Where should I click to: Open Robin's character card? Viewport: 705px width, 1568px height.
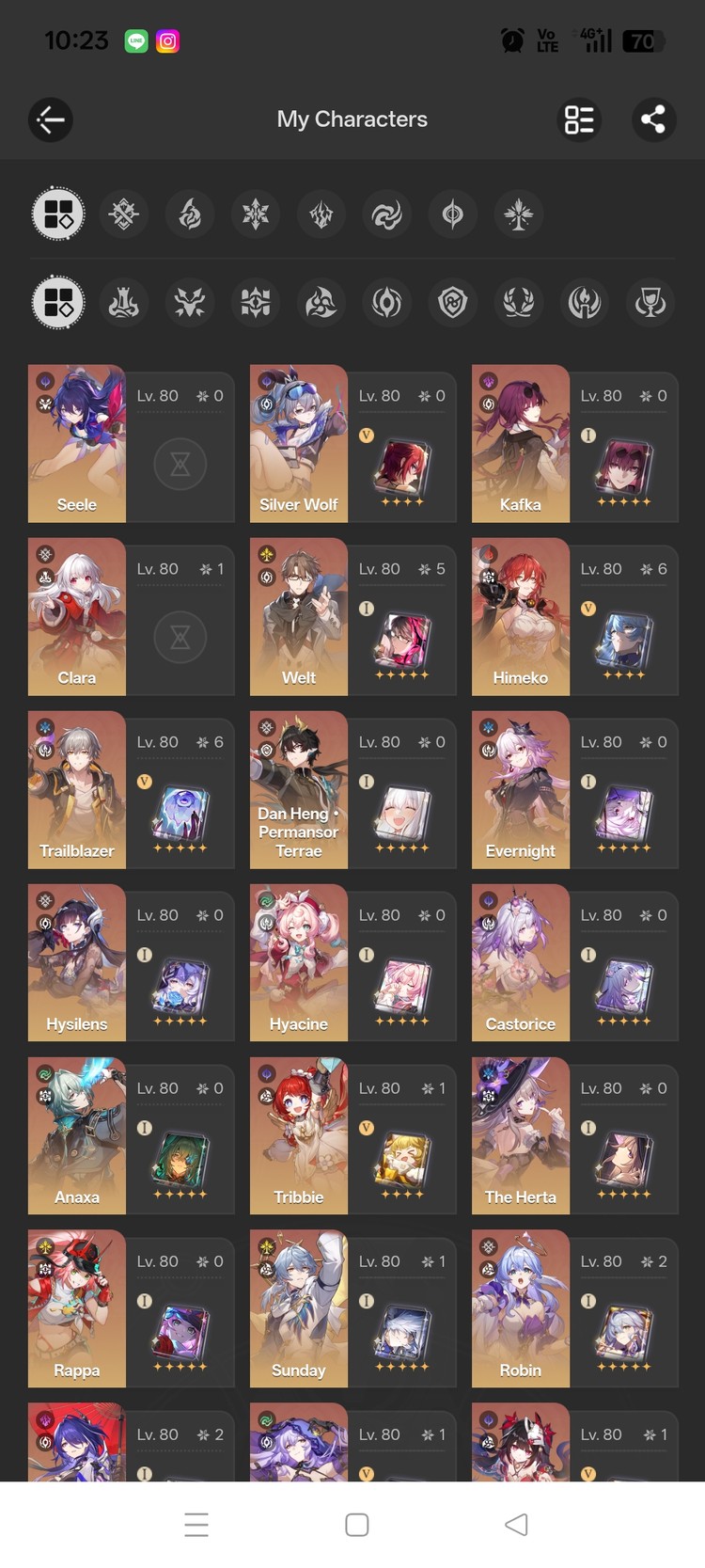coord(521,1308)
